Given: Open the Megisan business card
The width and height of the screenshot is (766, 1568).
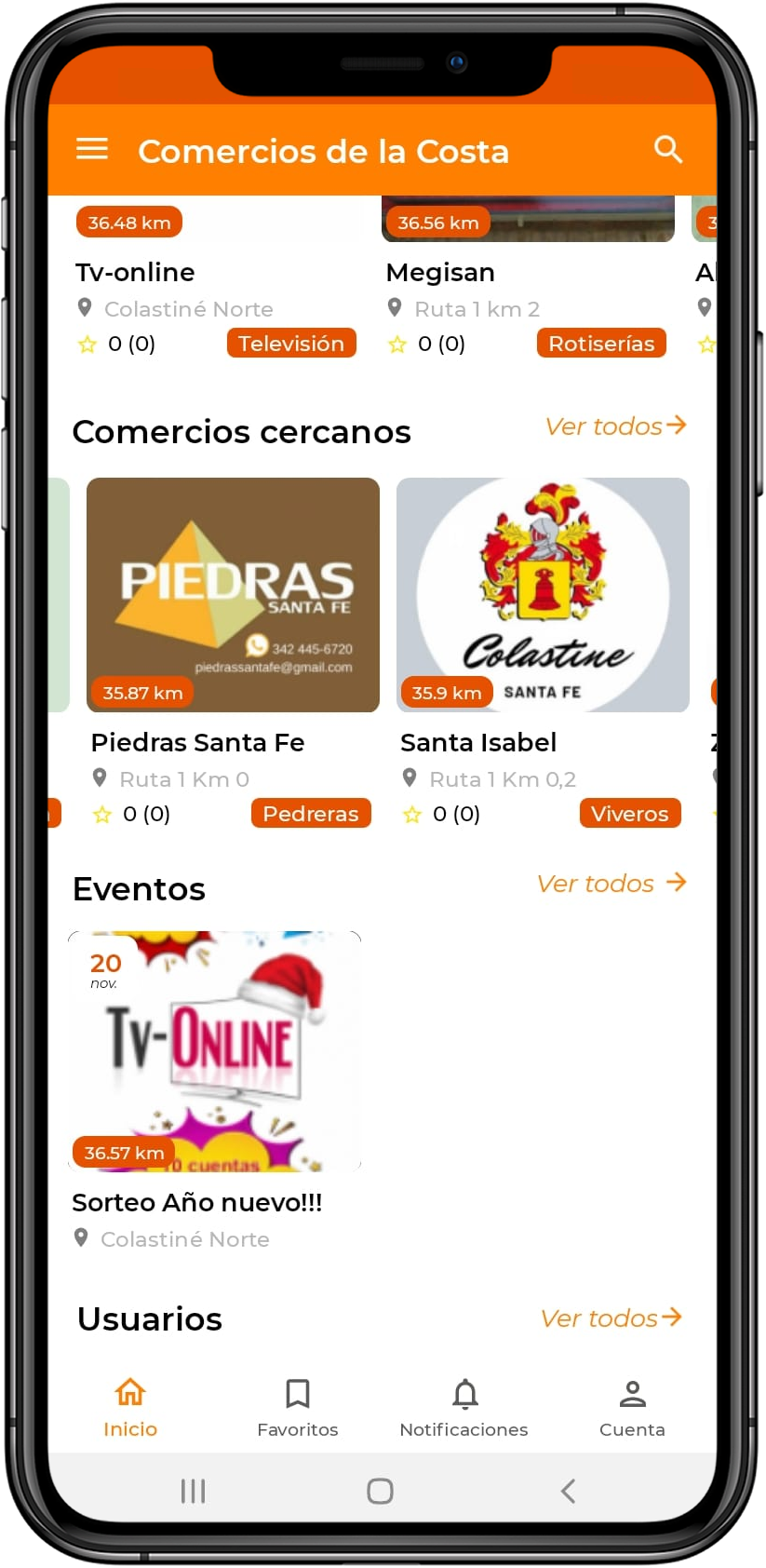Looking at the screenshot, I should pyautogui.click(x=528, y=281).
